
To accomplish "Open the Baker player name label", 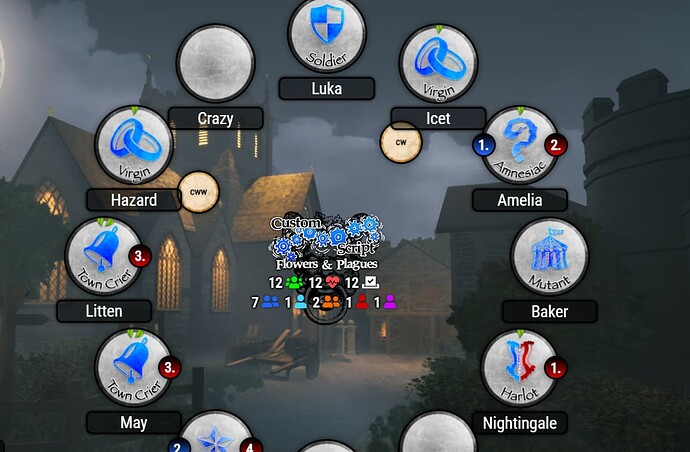I will (x=549, y=311).
